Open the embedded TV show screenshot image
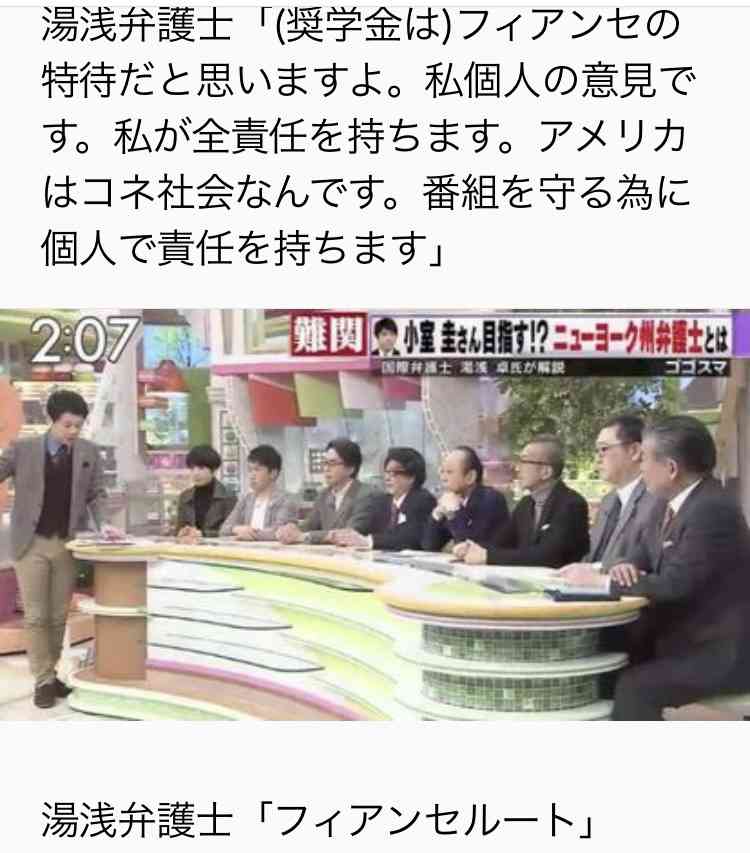Image resolution: width=750 pixels, height=853 pixels. 375,514
